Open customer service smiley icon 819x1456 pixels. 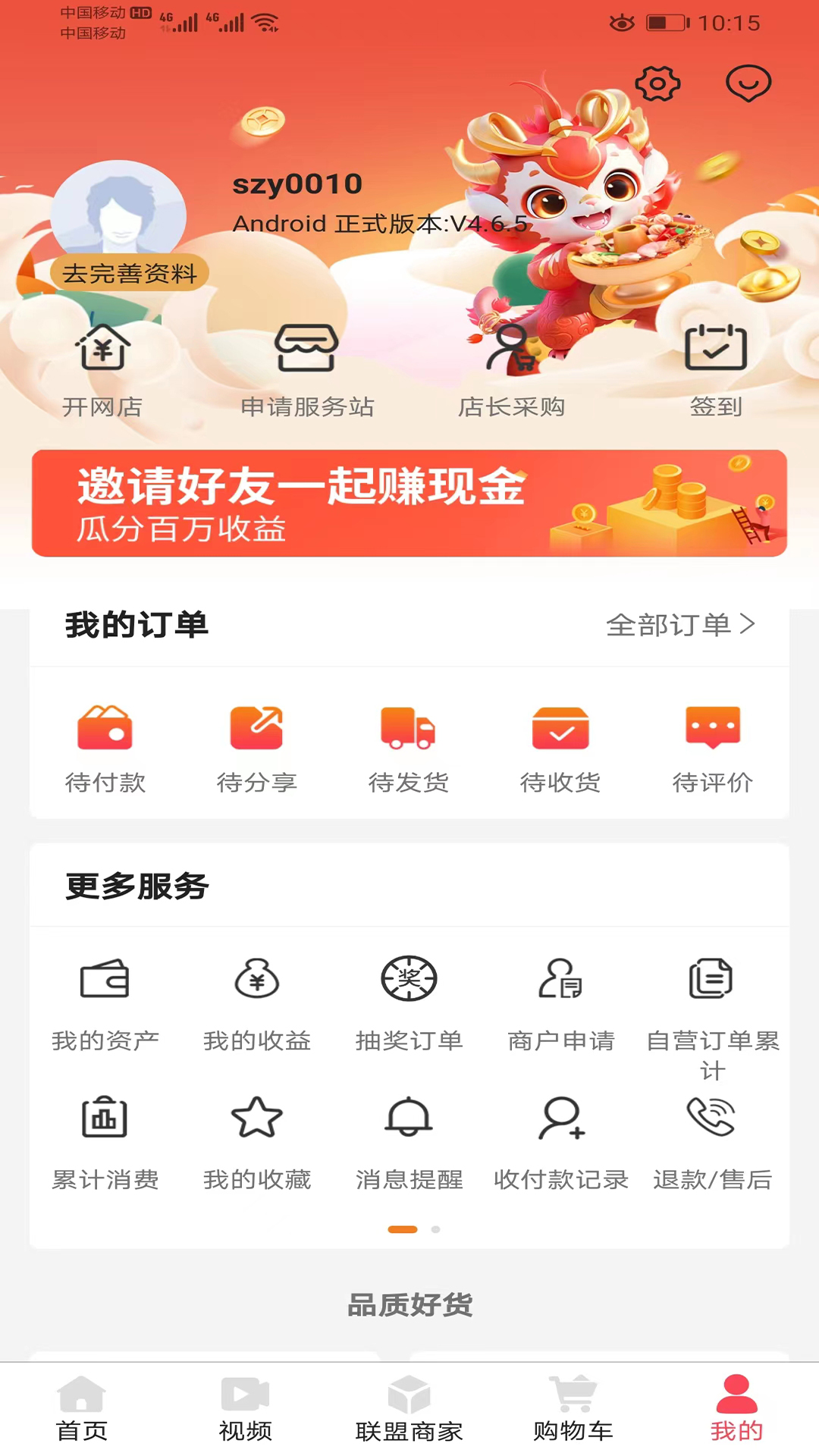748,83
